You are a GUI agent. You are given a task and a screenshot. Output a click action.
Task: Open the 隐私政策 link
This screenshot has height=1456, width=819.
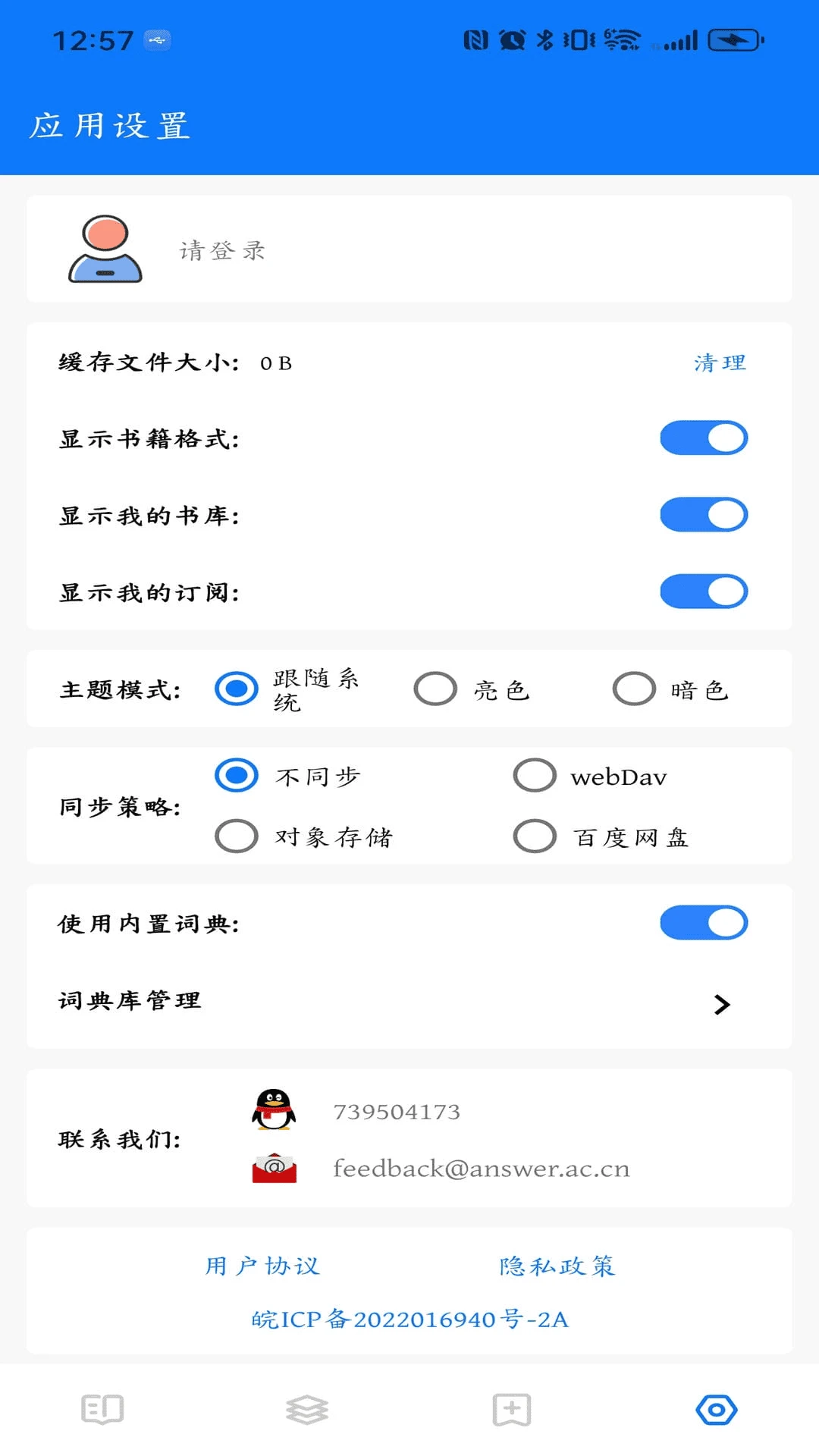pyautogui.click(x=556, y=1265)
